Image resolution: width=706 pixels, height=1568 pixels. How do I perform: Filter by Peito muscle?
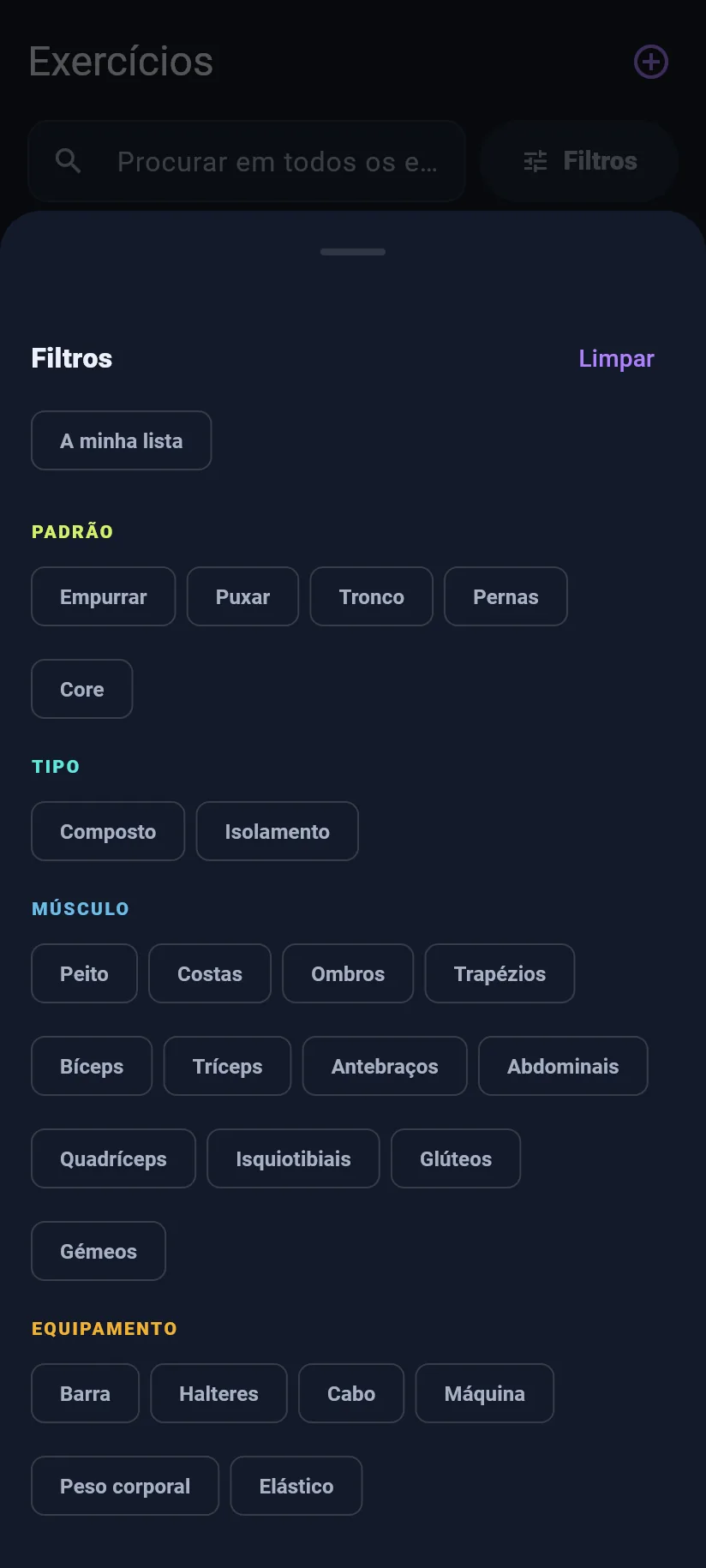[x=84, y=973]
